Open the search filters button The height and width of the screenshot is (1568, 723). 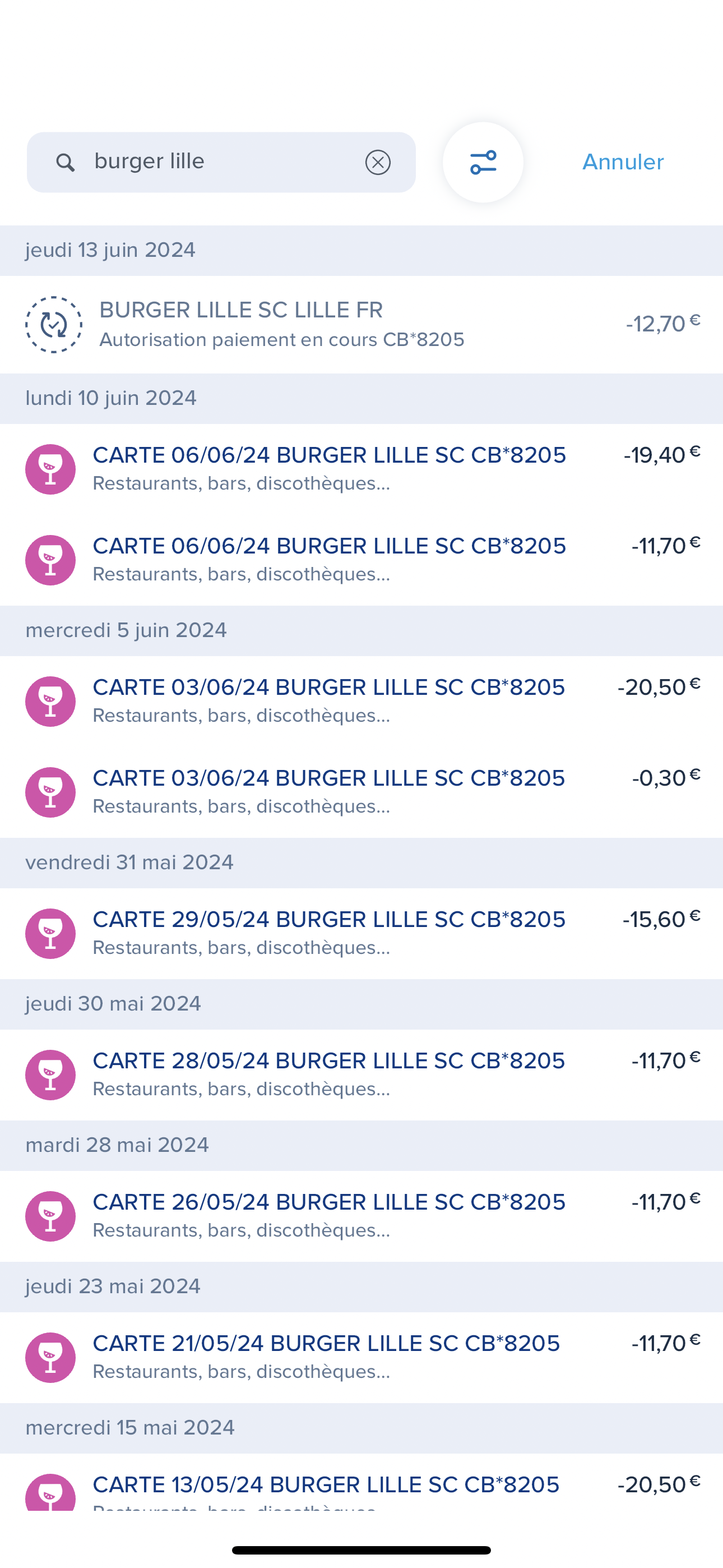(483, 163)
